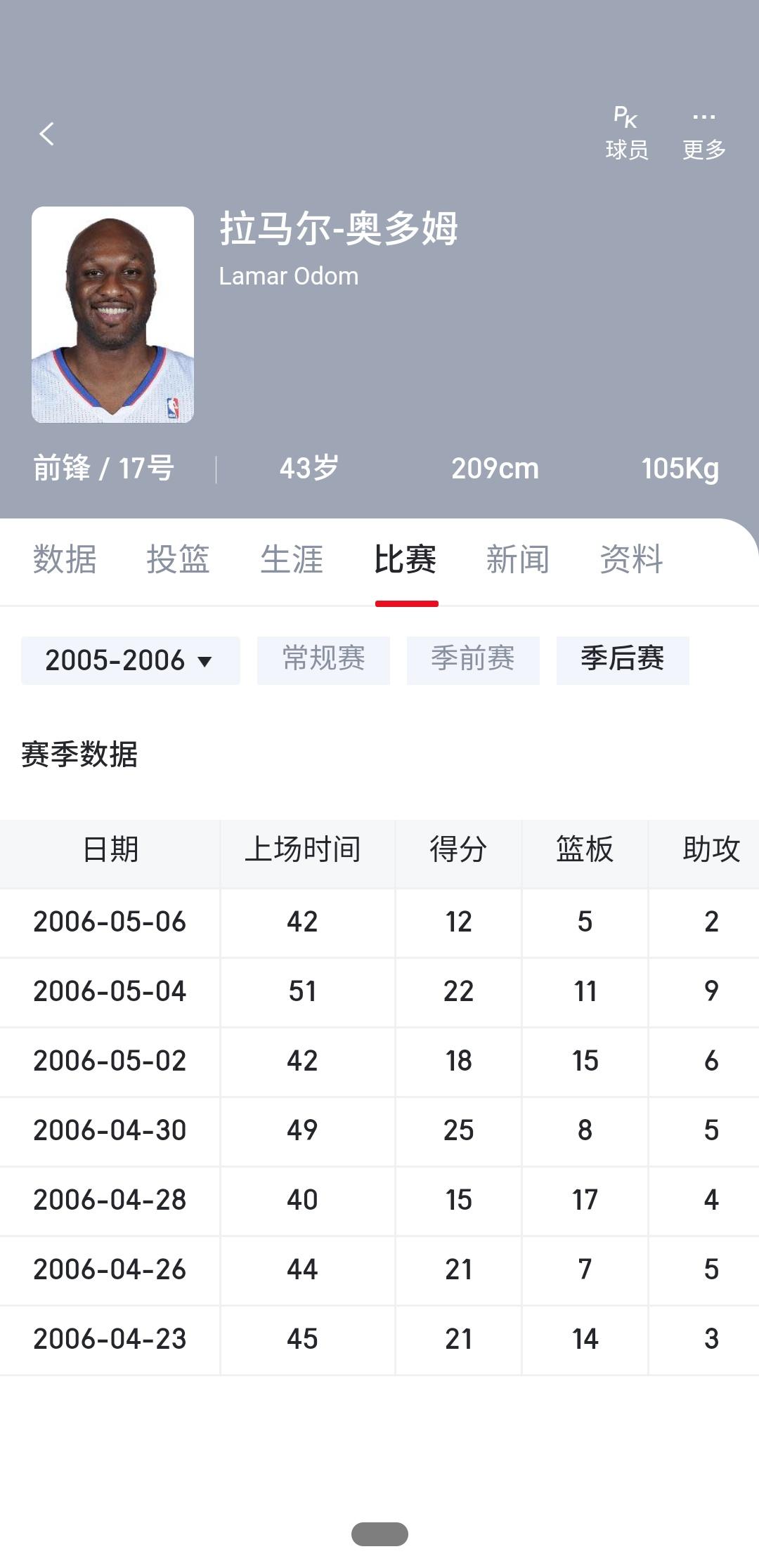Image resolution: width=759 pixels, height=1568 pixels.
Task: Switch to the 数据 tab
Action: click(x=65, y=560)
